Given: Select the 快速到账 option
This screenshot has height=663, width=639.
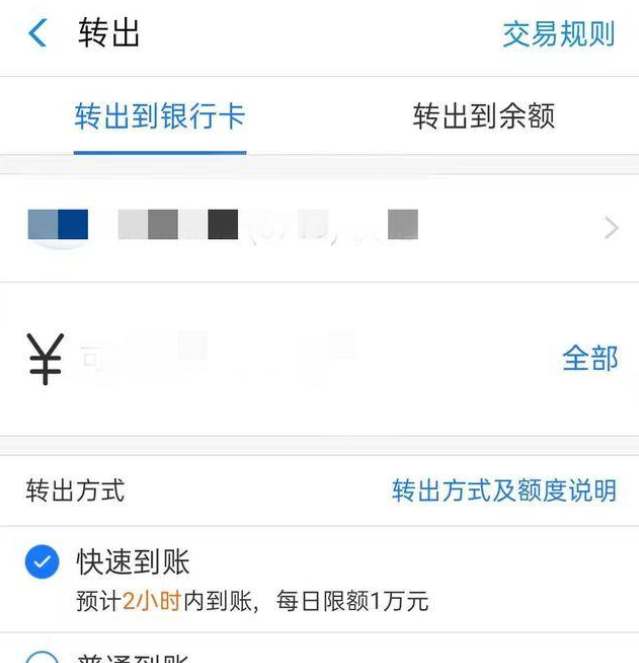Looking at the screenshot, I should (x=42, y=563).
